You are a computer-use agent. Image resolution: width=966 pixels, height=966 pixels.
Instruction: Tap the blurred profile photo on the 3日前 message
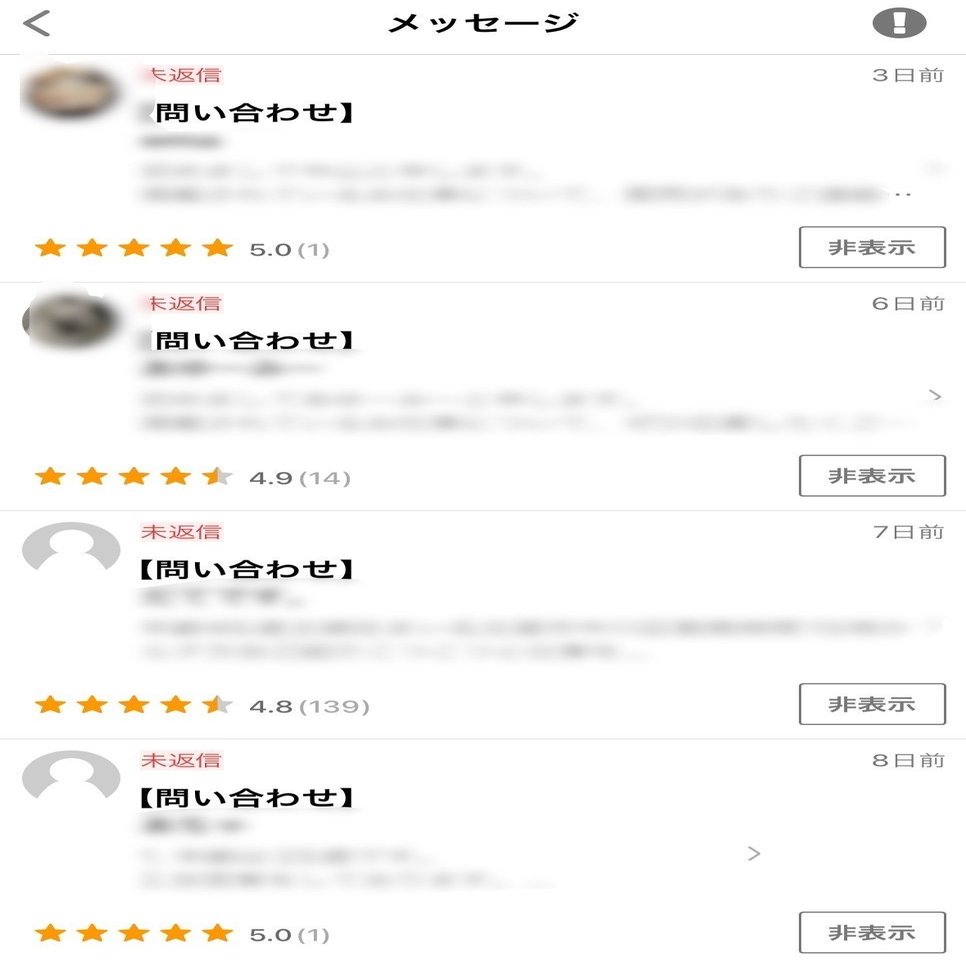70,93
